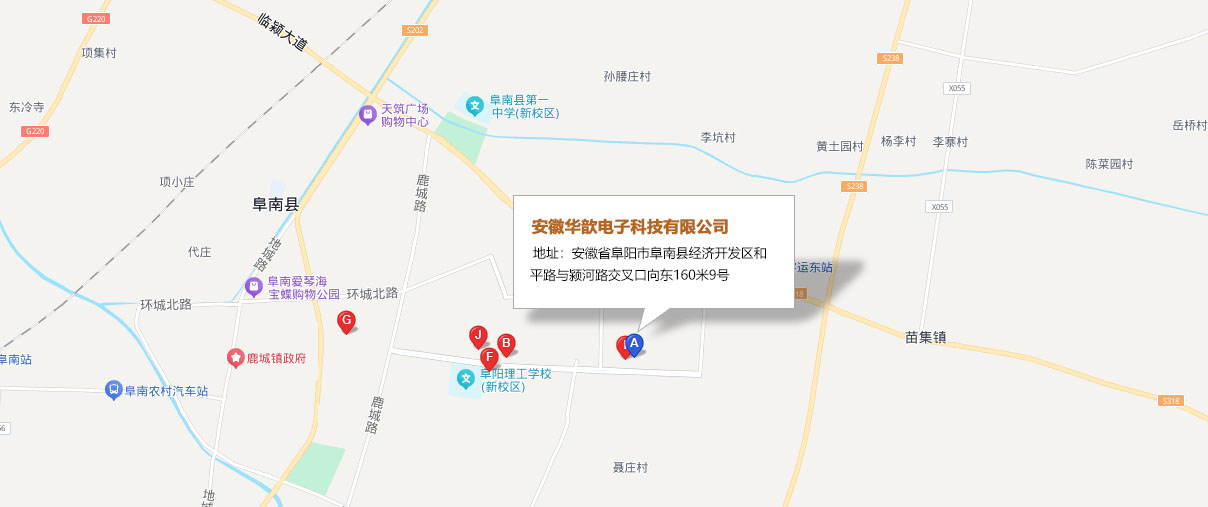
Task: Tap the red marker G
Action: (346, 321)
